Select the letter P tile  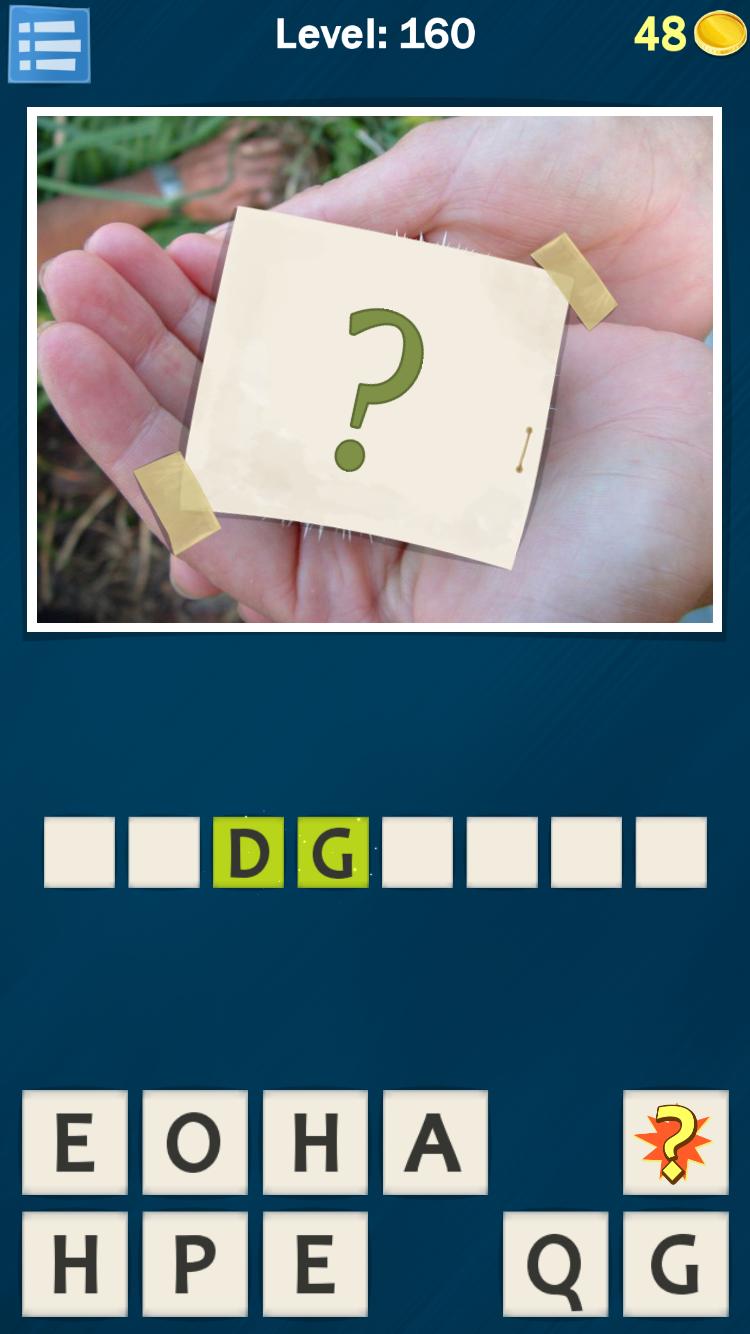pos(195,1264)
